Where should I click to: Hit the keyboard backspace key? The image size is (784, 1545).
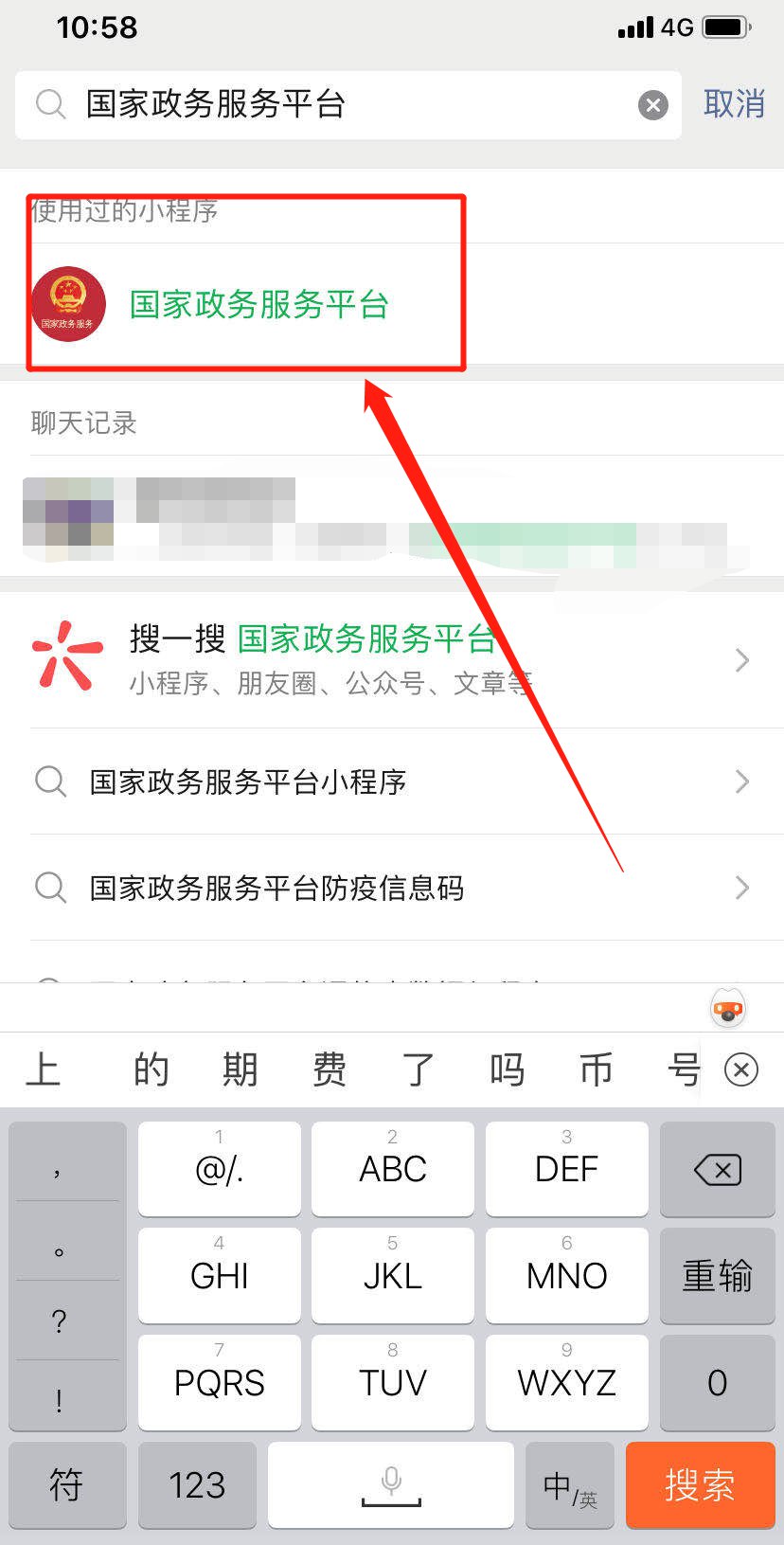[717, 1170]
